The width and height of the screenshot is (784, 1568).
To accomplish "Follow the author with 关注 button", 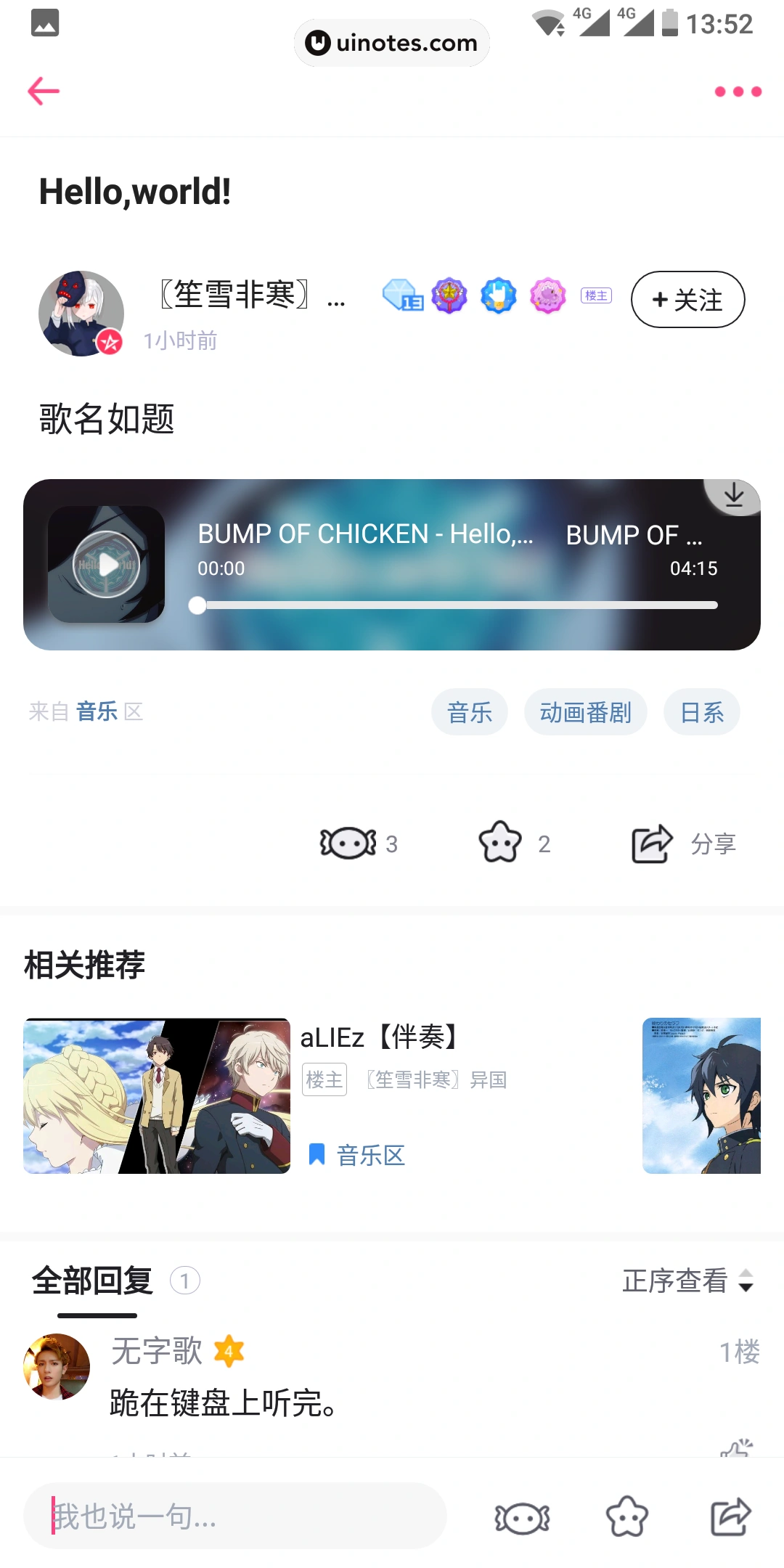I will (687, 300).
